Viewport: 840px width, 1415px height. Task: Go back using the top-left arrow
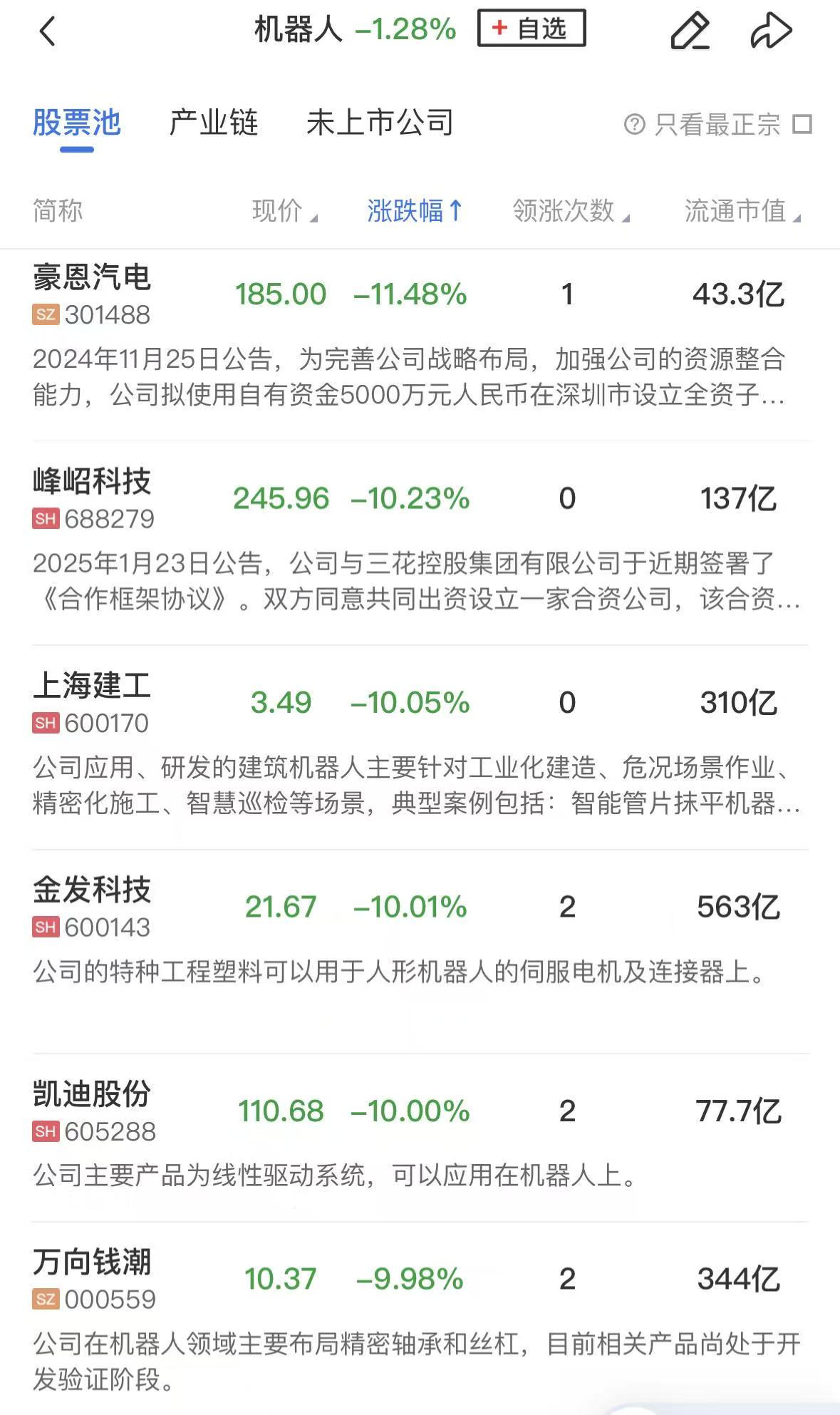point(47,31)
